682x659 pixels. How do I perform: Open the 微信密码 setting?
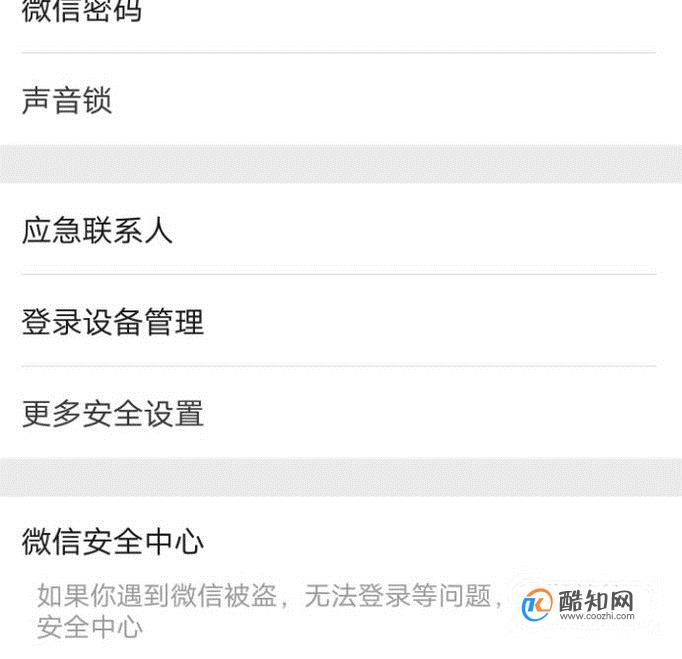pos(341,25)
